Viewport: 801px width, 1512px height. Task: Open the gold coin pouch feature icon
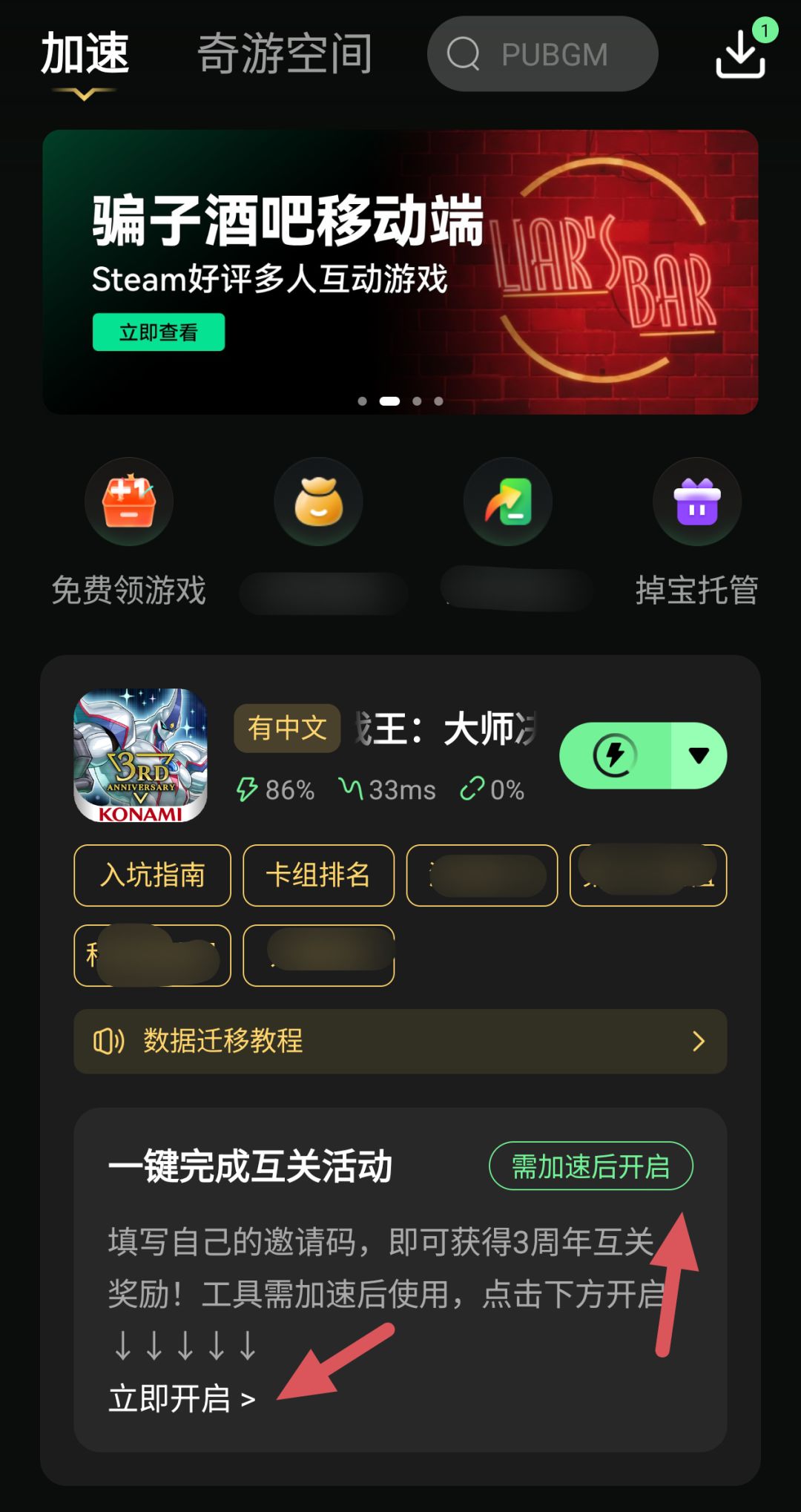click(x=319, y=502)
